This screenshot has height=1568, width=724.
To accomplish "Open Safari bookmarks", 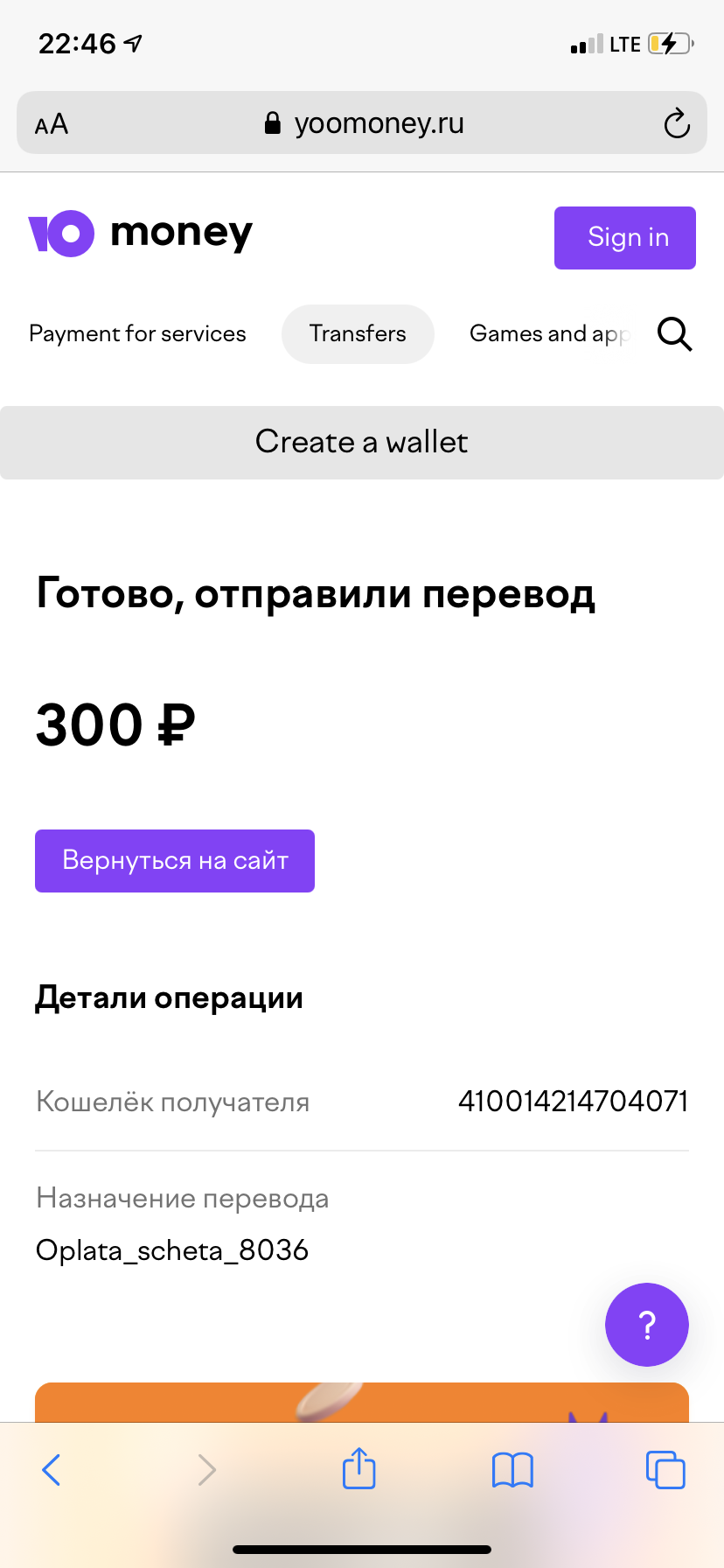I will 512,1469.
